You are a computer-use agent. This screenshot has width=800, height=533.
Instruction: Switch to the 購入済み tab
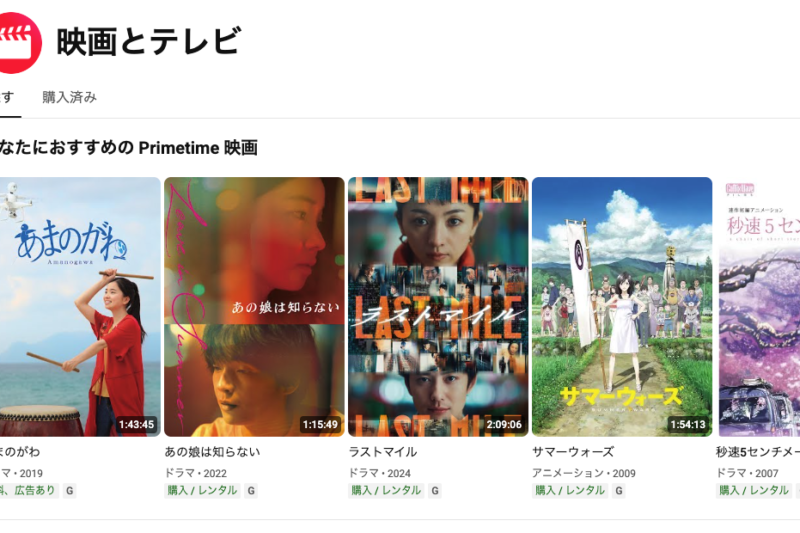click(69, 97)
